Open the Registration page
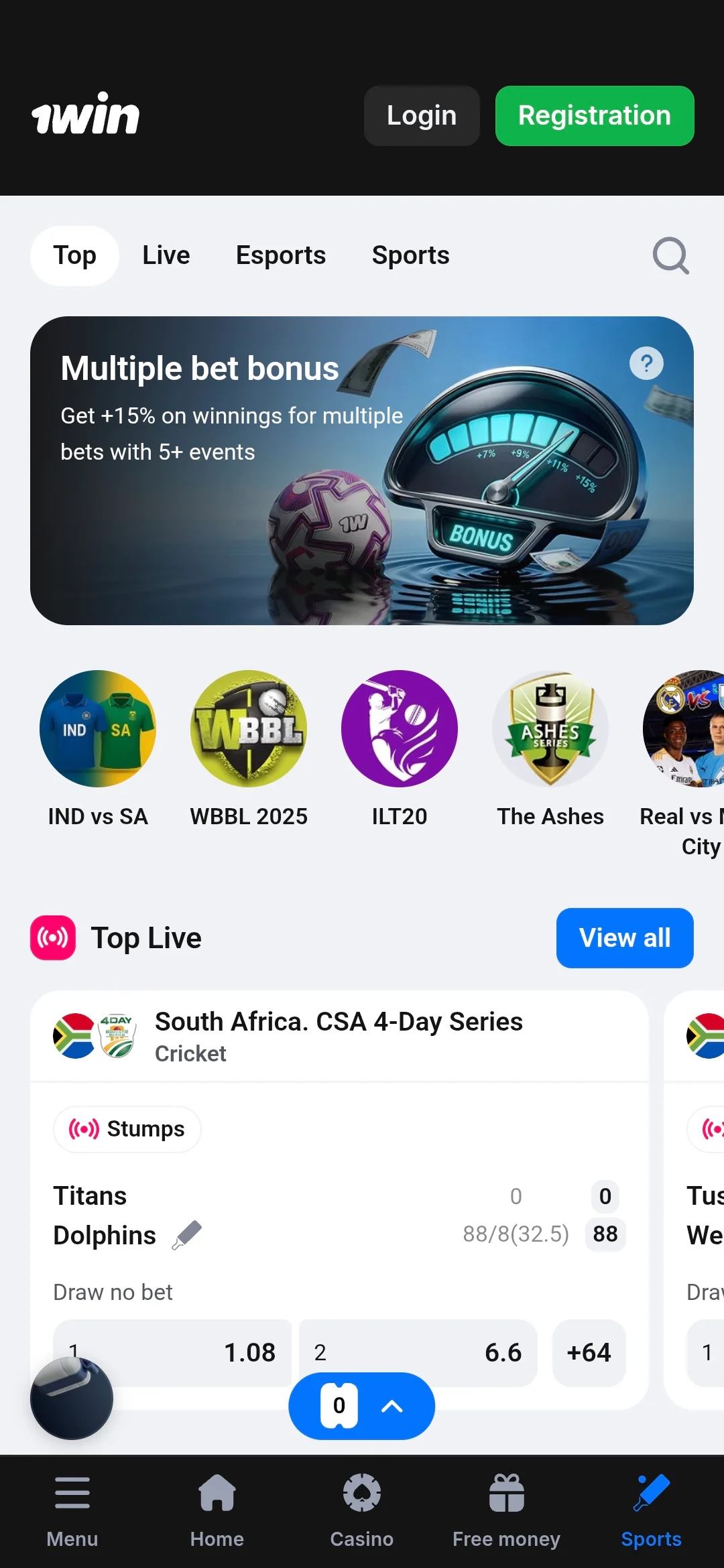This screenshot has height=1568, width=724. click(594, 115)
